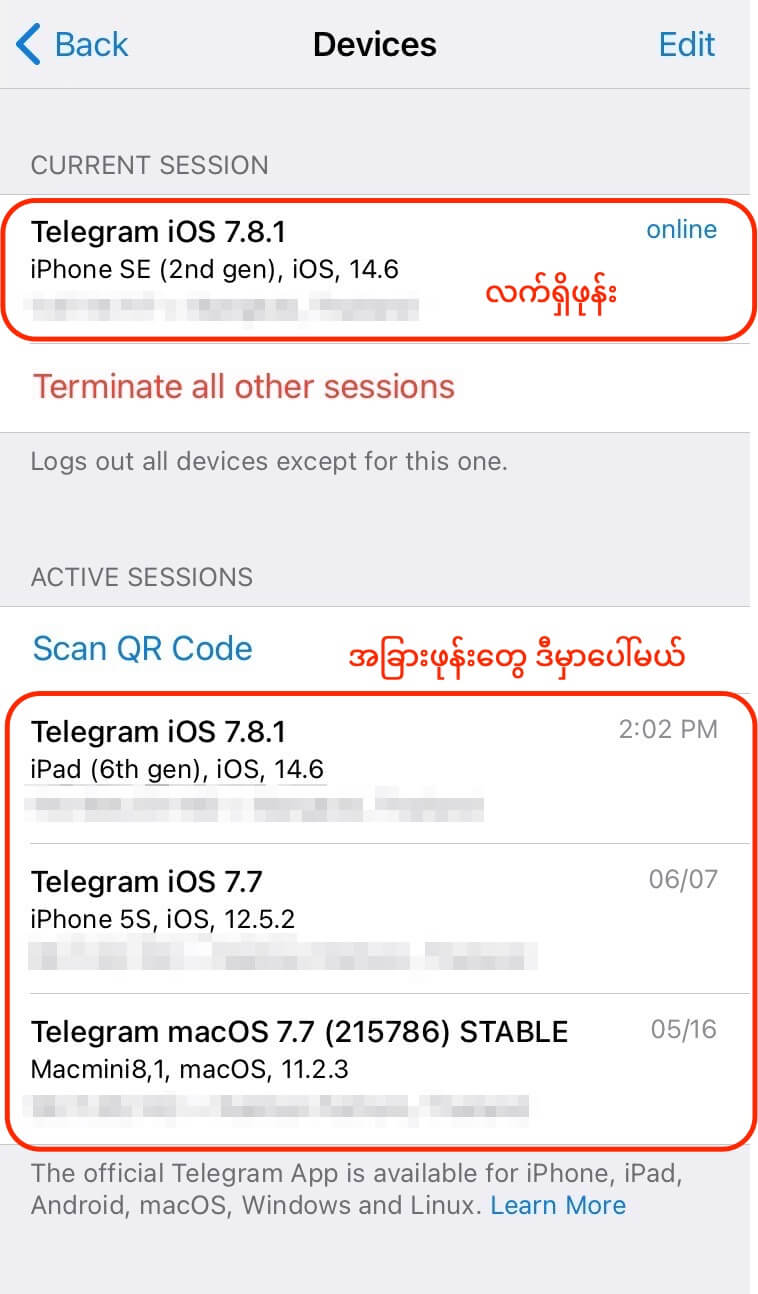Screen dimensions: 758x1294
Task: Open the Macmini8,1 macOS session
Action: pos(375,1068)
